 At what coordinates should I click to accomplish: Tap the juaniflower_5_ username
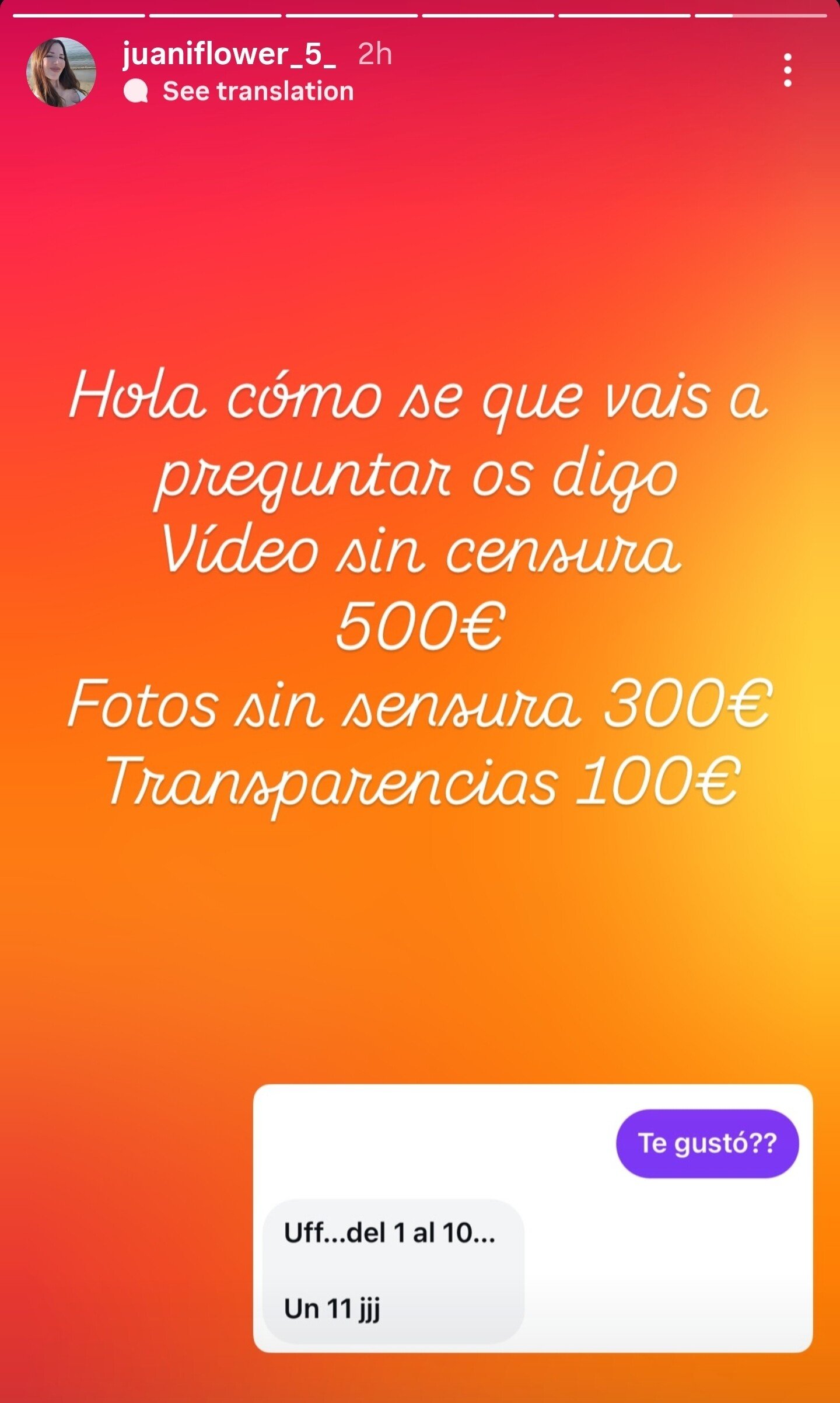[x=229, y=54]
